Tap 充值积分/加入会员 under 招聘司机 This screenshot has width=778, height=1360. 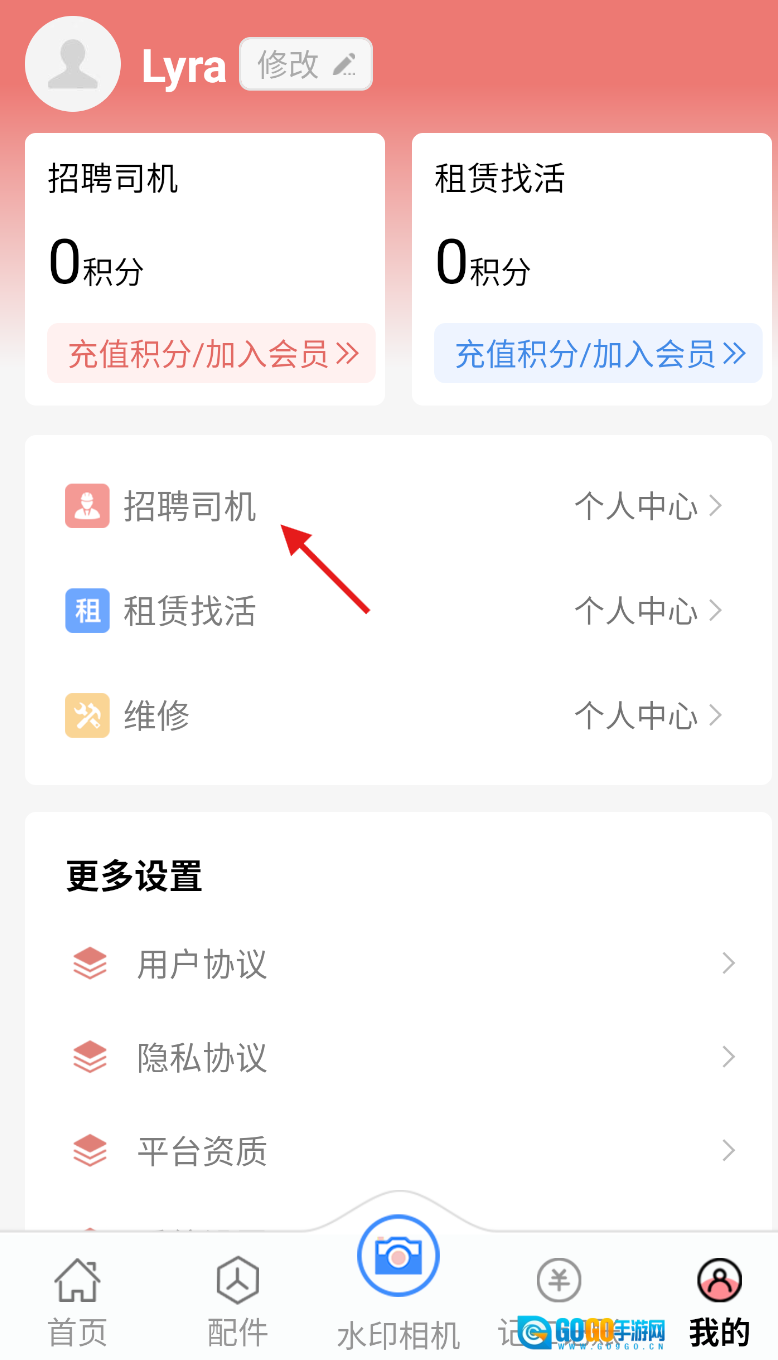[x=211, y=353]
